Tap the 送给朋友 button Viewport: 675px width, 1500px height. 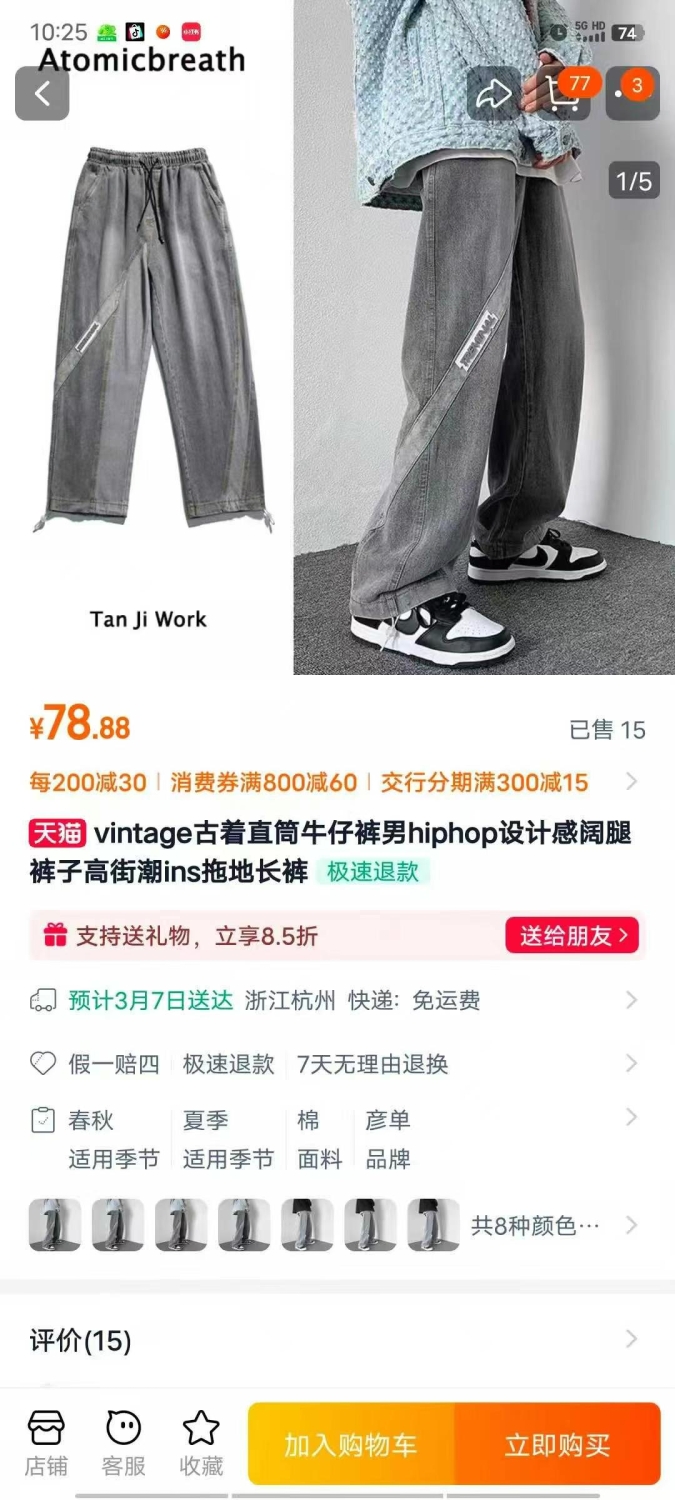tap(572, 936)
